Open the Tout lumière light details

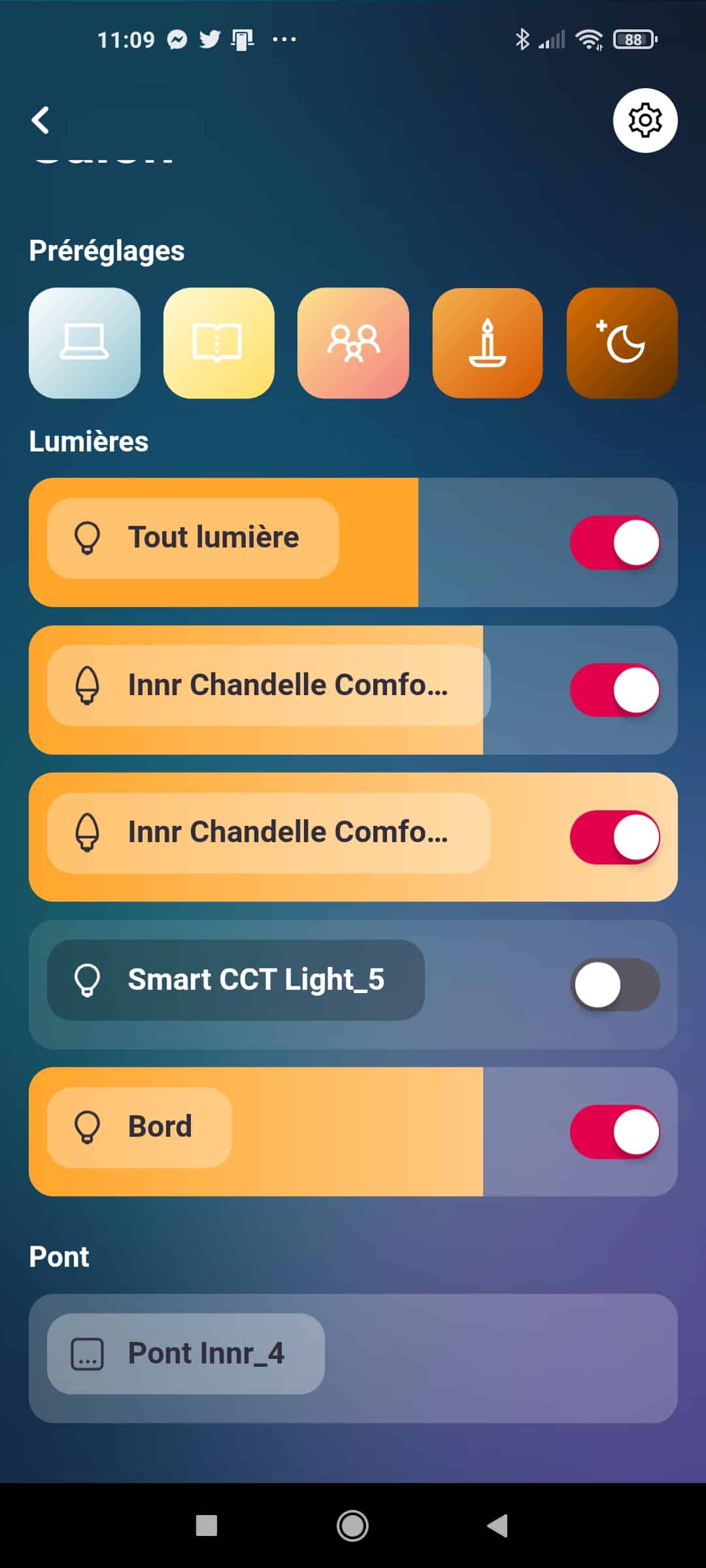pyautogui.click(x=193, y=538)
